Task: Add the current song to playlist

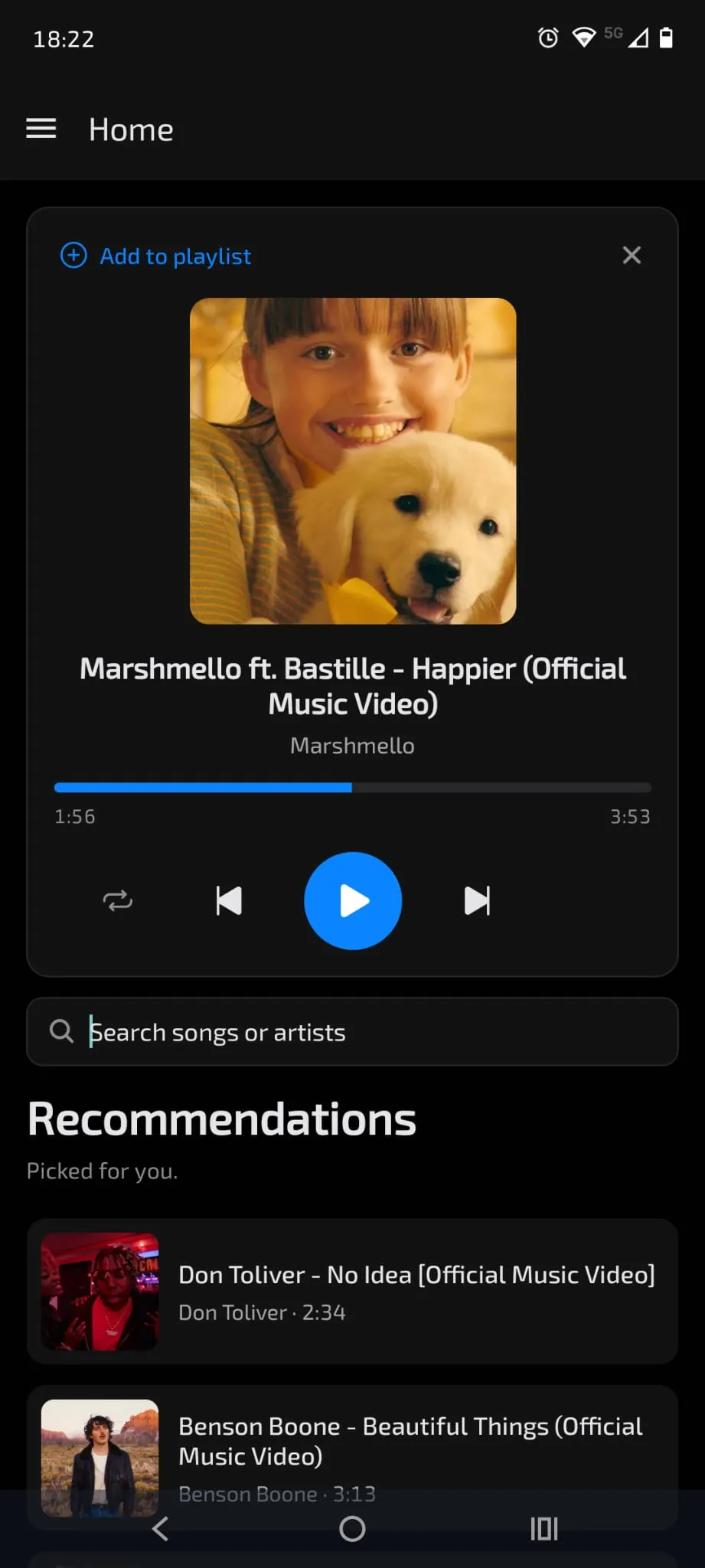Action: (156, 256)
